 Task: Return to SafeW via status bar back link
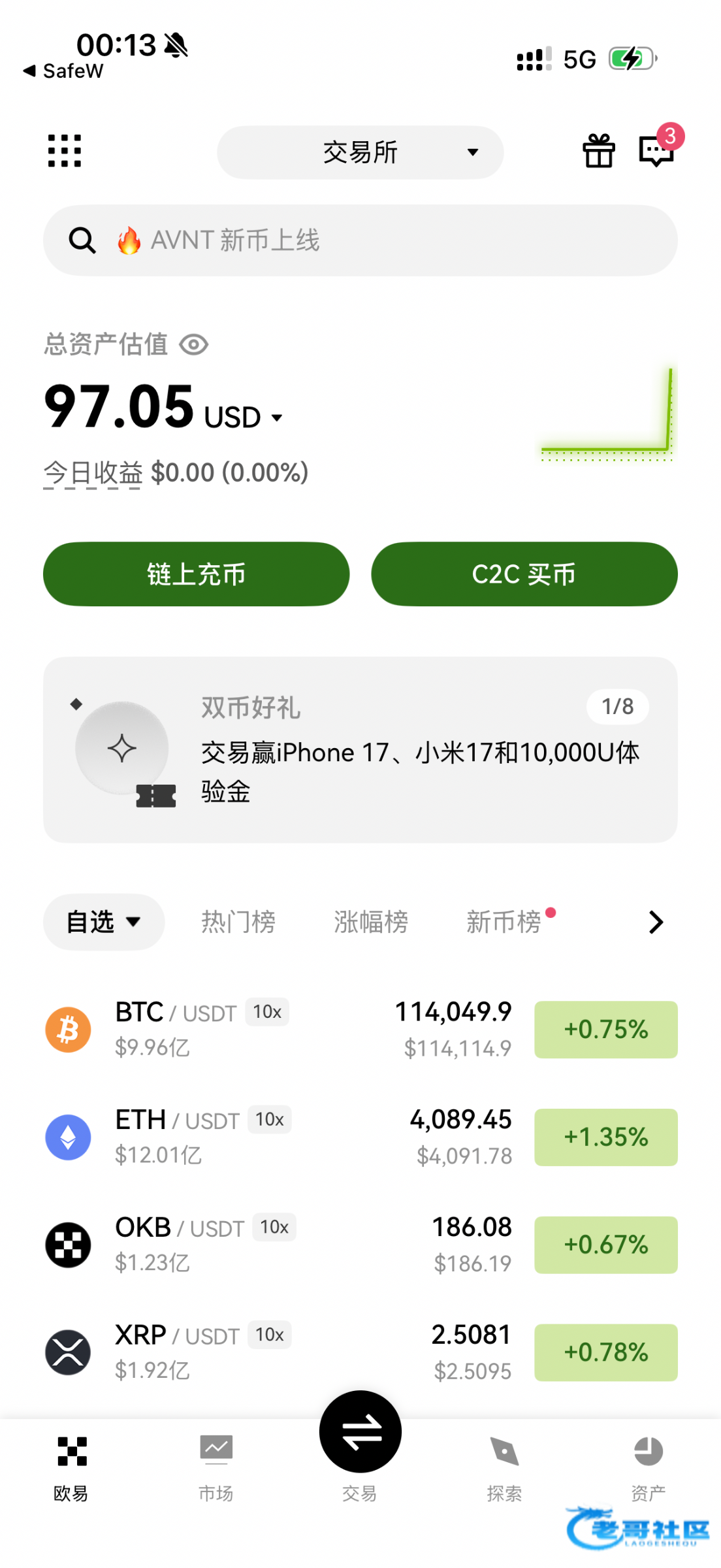click(63, 71)
